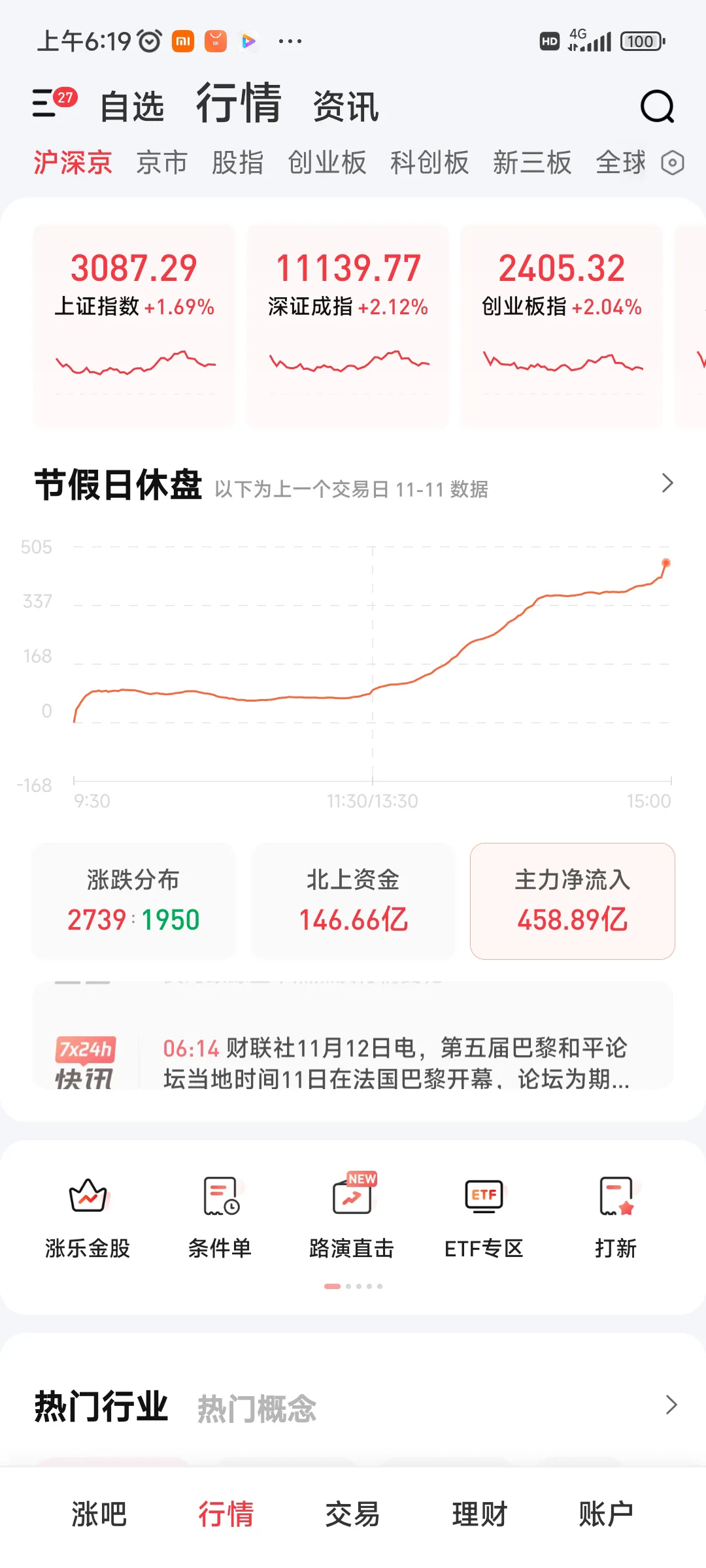Open the market tab settings hexagon icon
The height and width of the screenshot is (1568, 706).
pyautogui.click(x=673, y=163)
